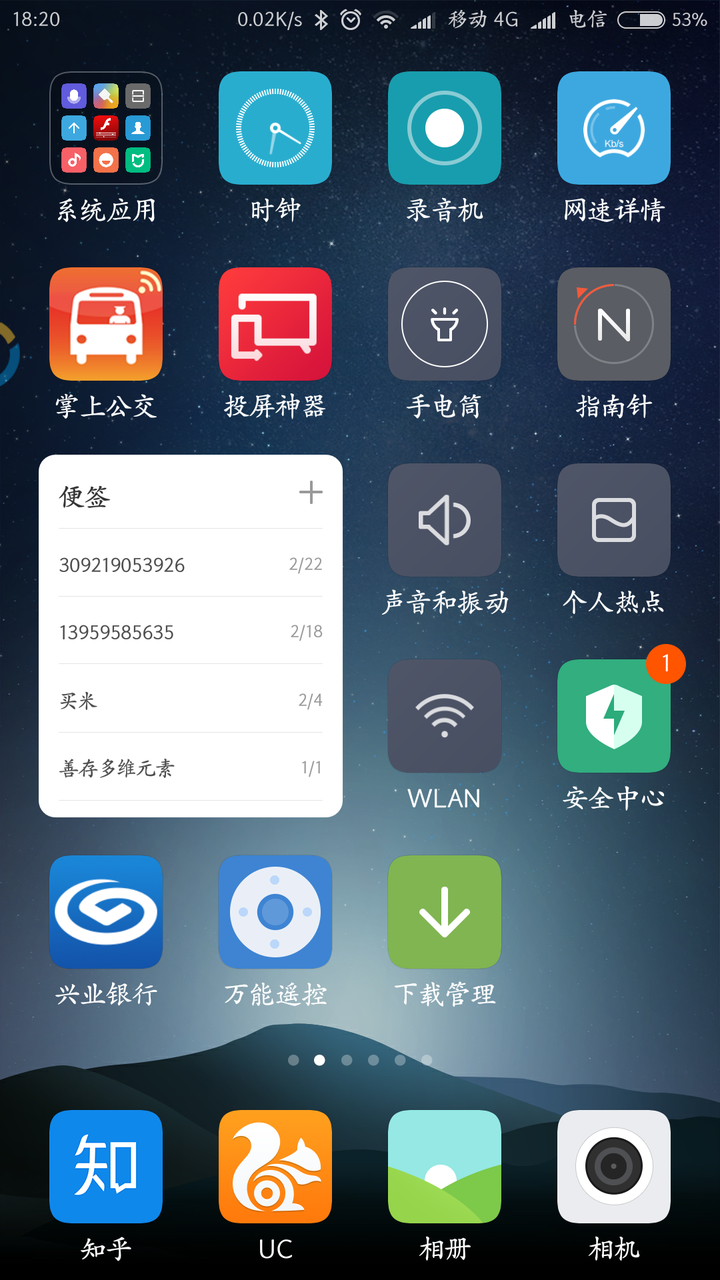Open 安全中心 with the notification badge

(x=613, y=716)
